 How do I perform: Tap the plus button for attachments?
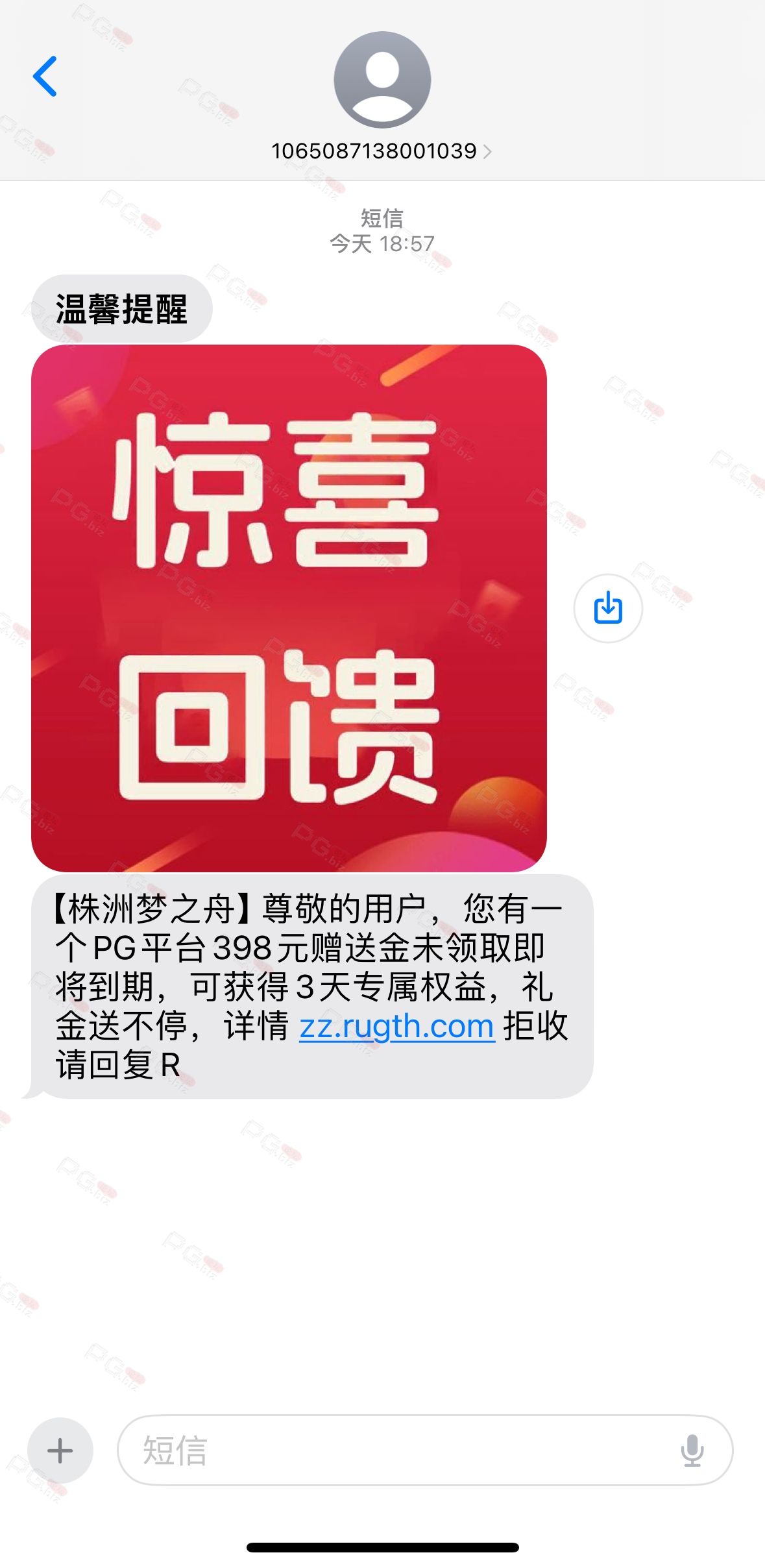[x=60, y=1451]
